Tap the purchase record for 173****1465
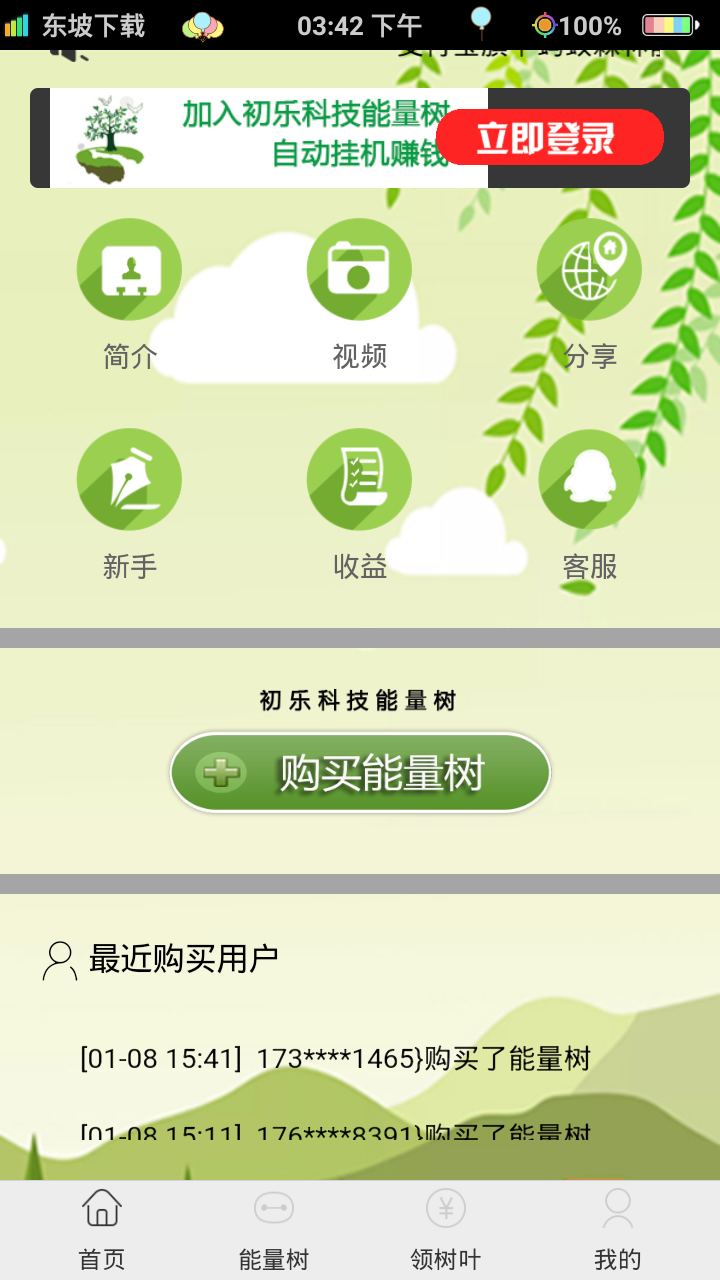 click(x=360, y=1057)
